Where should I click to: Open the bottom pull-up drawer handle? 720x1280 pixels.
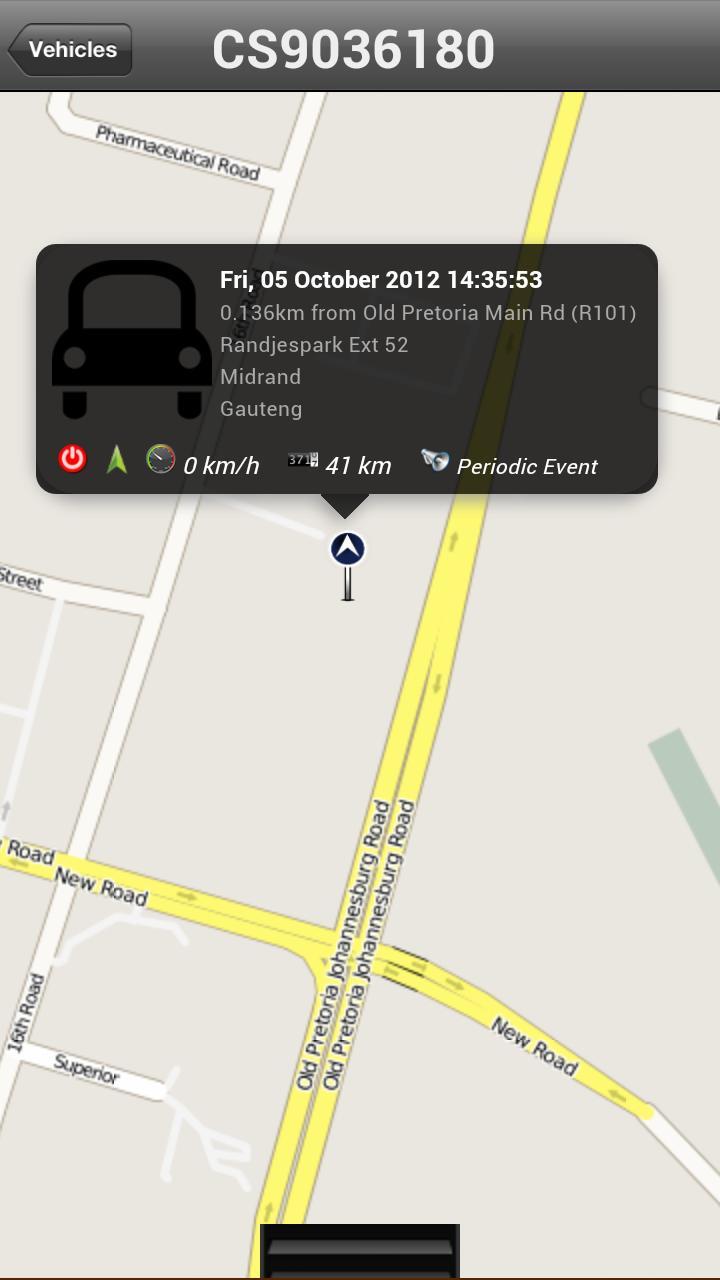[x=360, y=1251]
